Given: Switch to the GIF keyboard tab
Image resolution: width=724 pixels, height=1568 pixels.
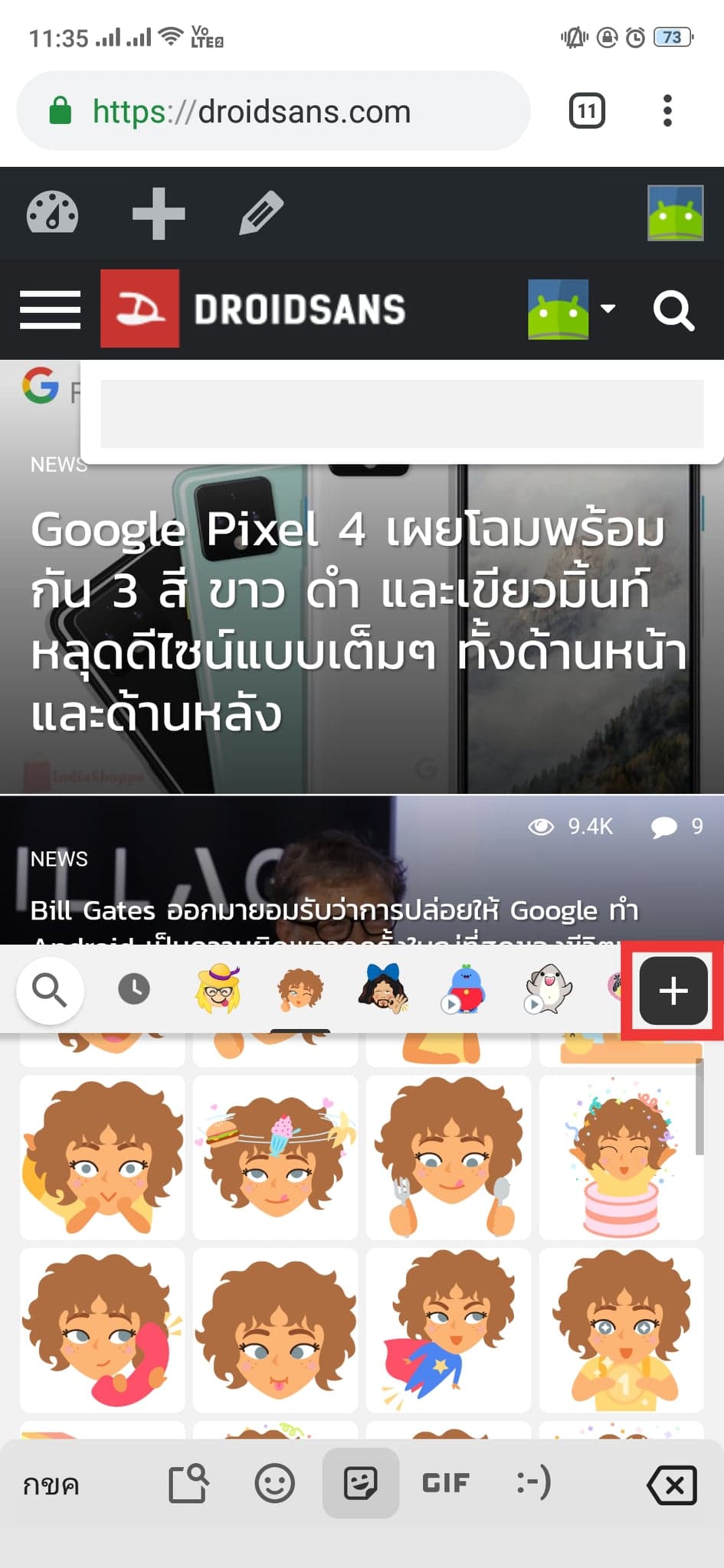Looking at the screenshot, I should click(445, 1483).
